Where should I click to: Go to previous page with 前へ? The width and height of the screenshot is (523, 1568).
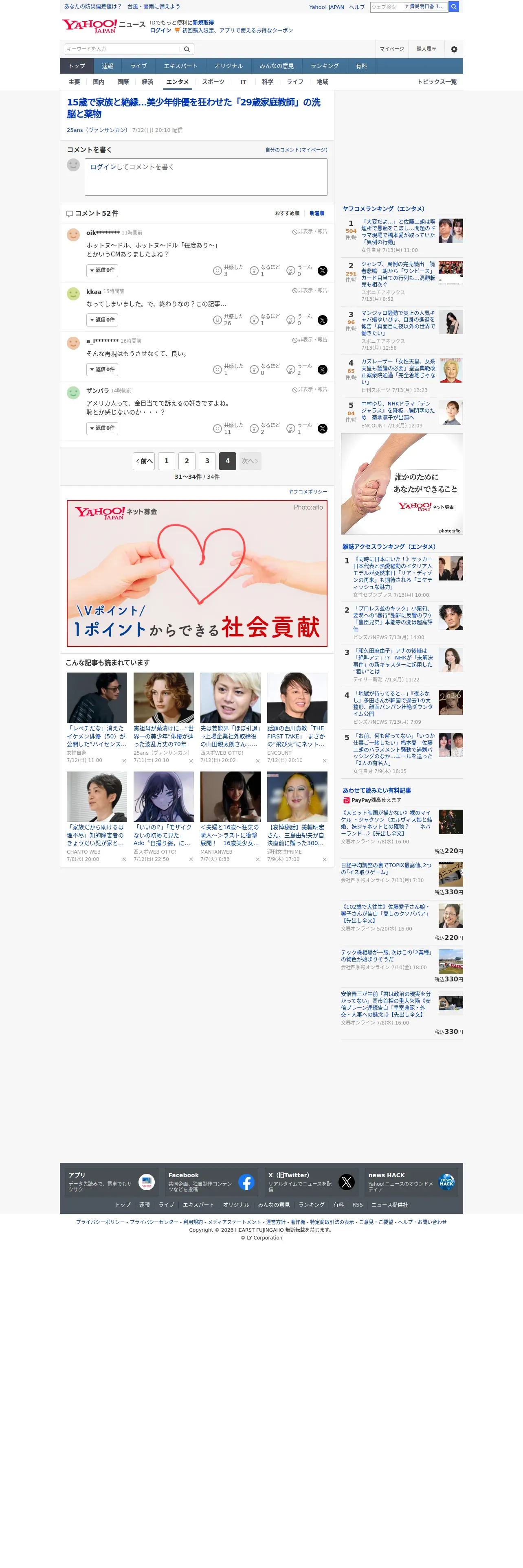point(144,461)
